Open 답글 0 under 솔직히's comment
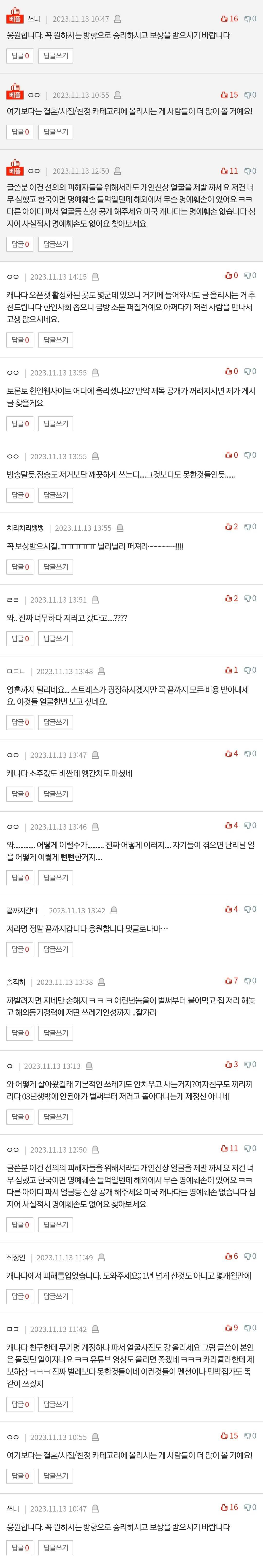Viewport: 263px width, 1568px height. 20,1033
